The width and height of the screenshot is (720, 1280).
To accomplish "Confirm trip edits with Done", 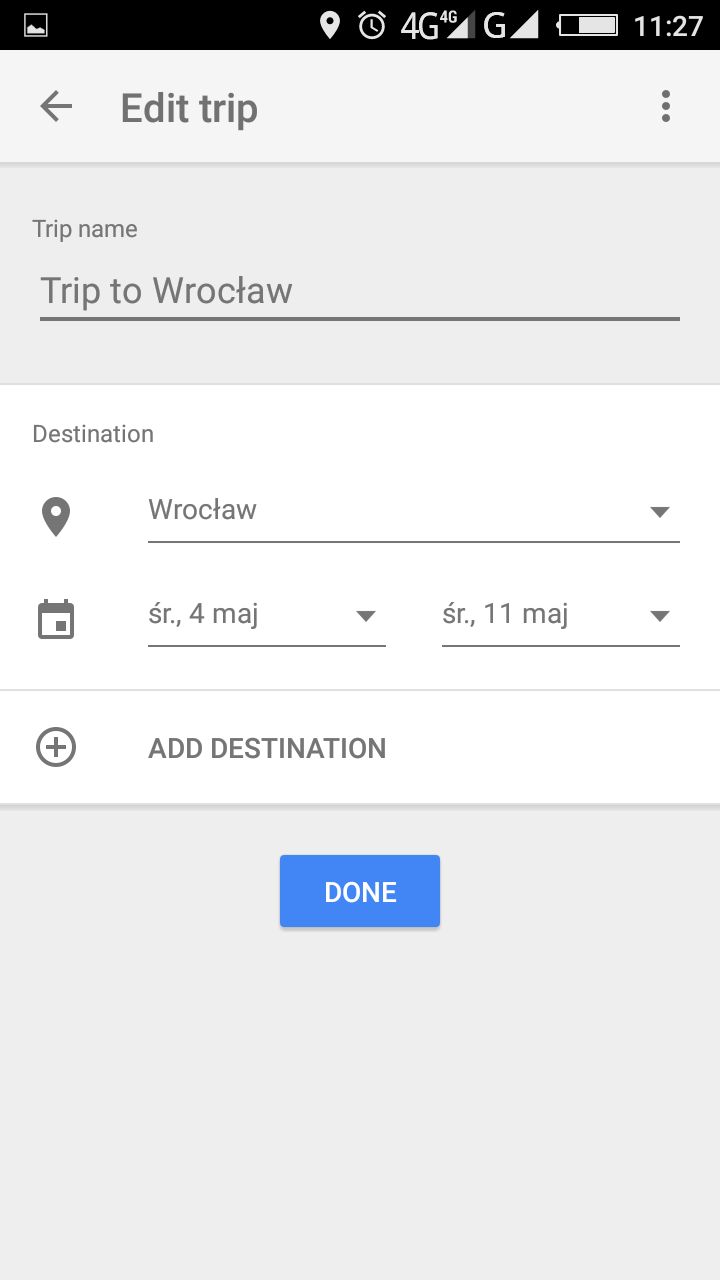I will [x=360, y=891].
